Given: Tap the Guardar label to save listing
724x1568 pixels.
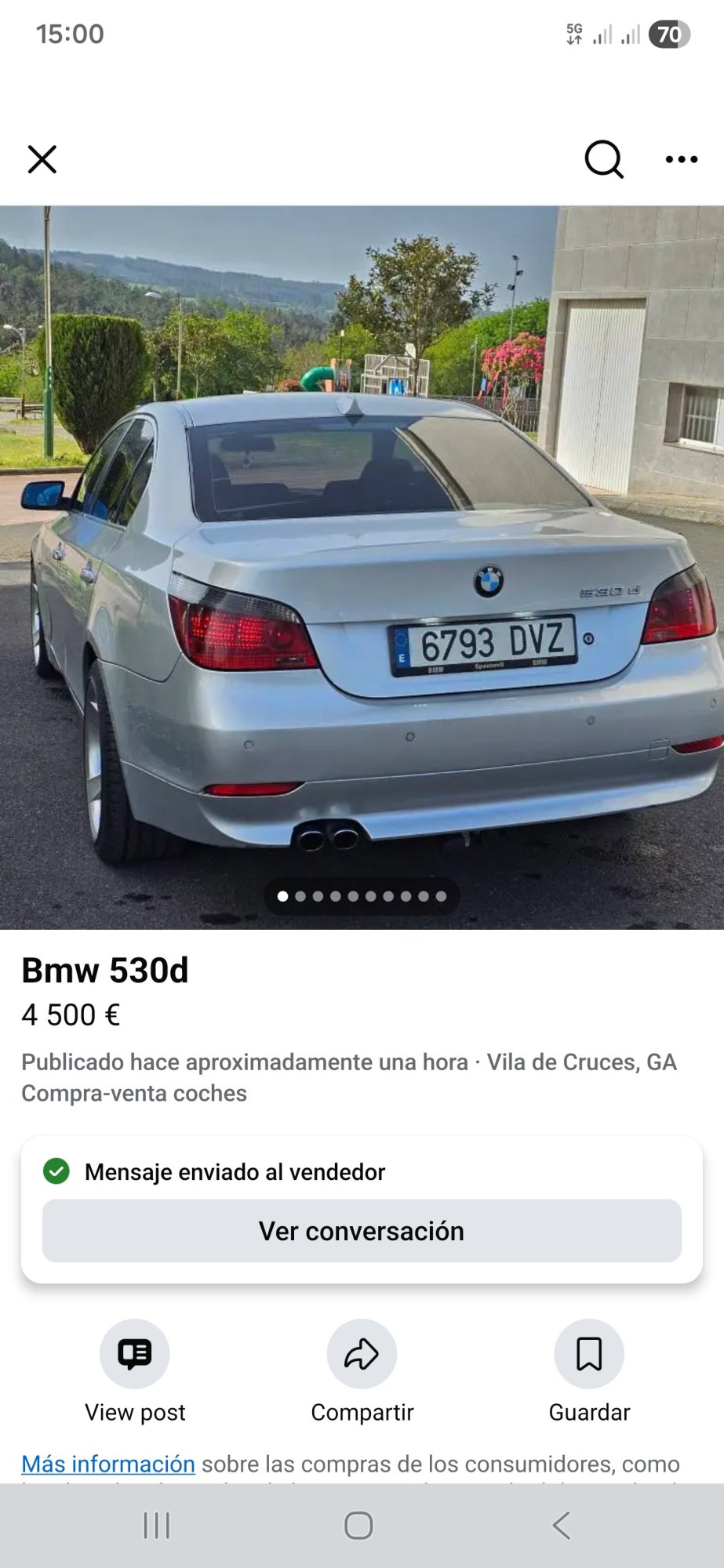Looking at the screenshot, I should [x=589, y=1412].
